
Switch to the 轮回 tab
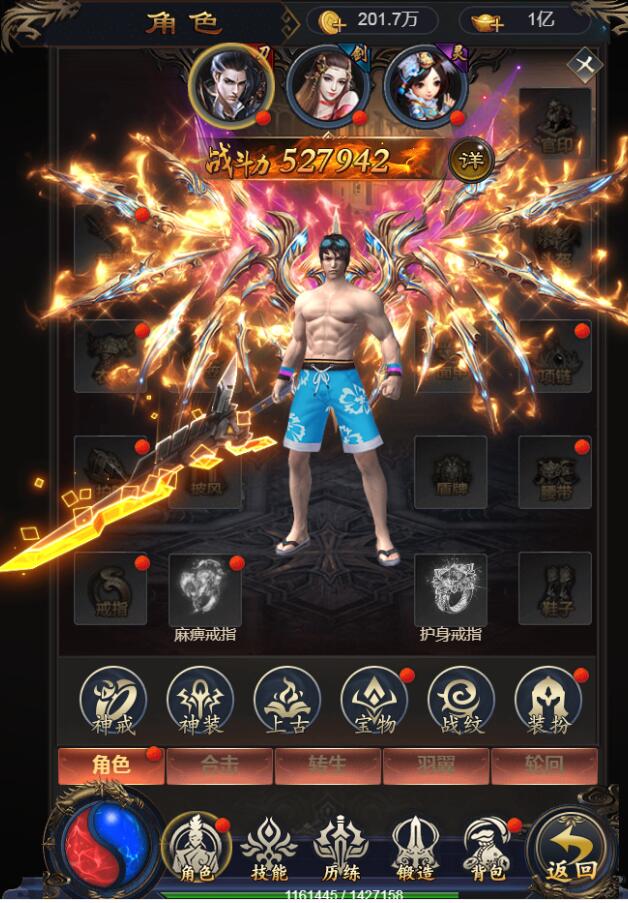click(x=544, y=766)
